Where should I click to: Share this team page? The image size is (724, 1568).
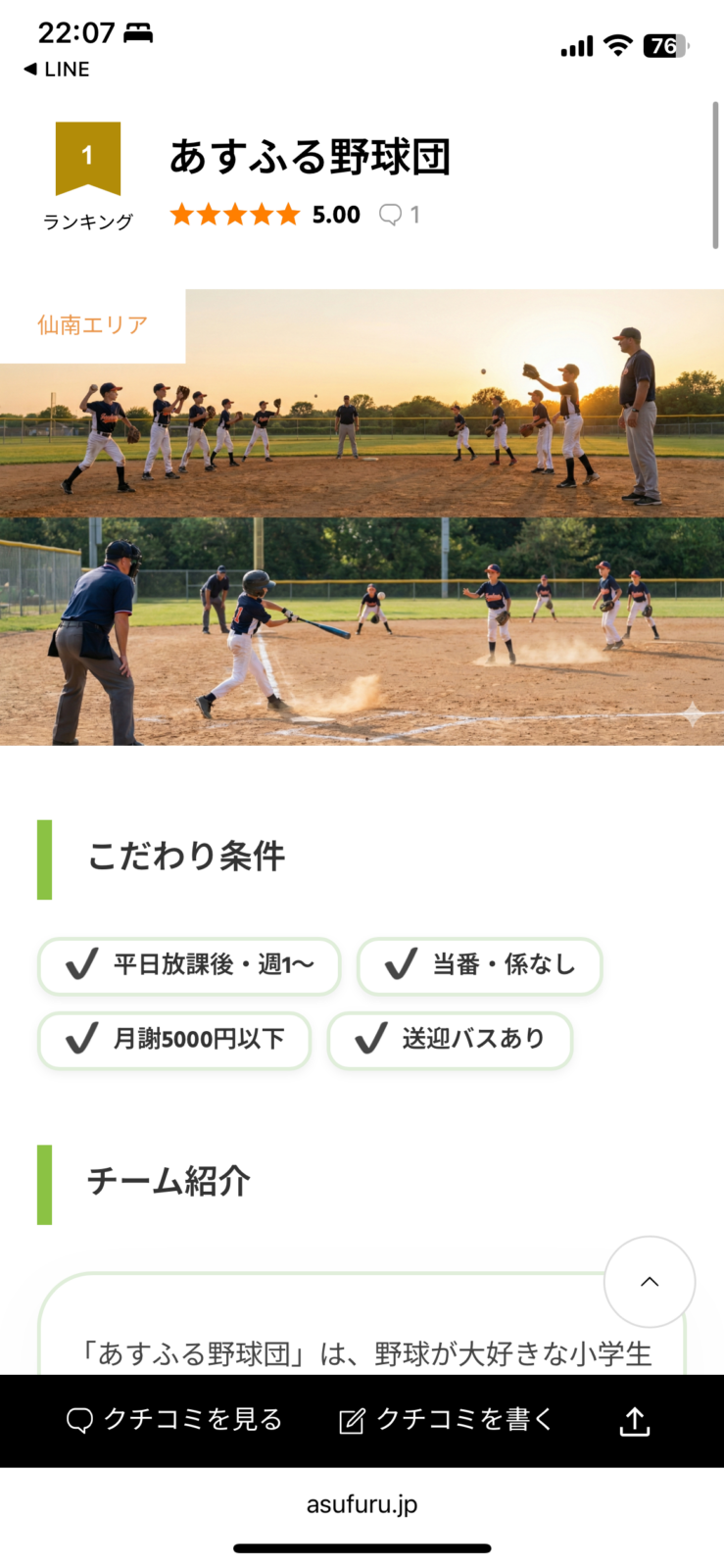coord(635,1421)
